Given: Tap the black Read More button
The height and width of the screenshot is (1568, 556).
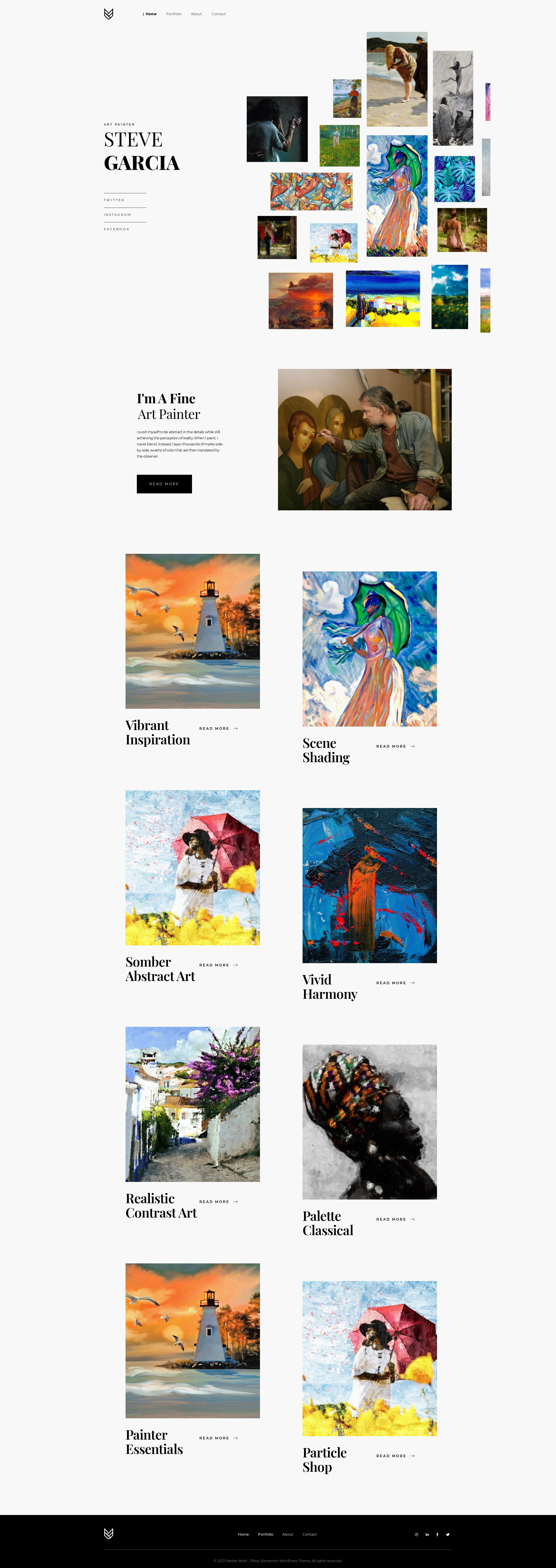Looking at the screenshot, I should 164,484.
